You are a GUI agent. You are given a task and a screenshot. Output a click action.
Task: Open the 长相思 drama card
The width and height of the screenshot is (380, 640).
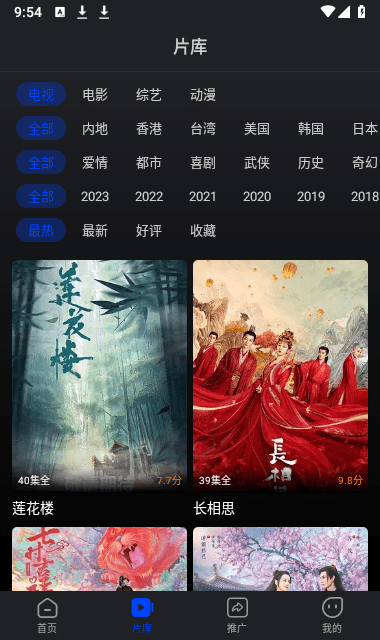280,388
